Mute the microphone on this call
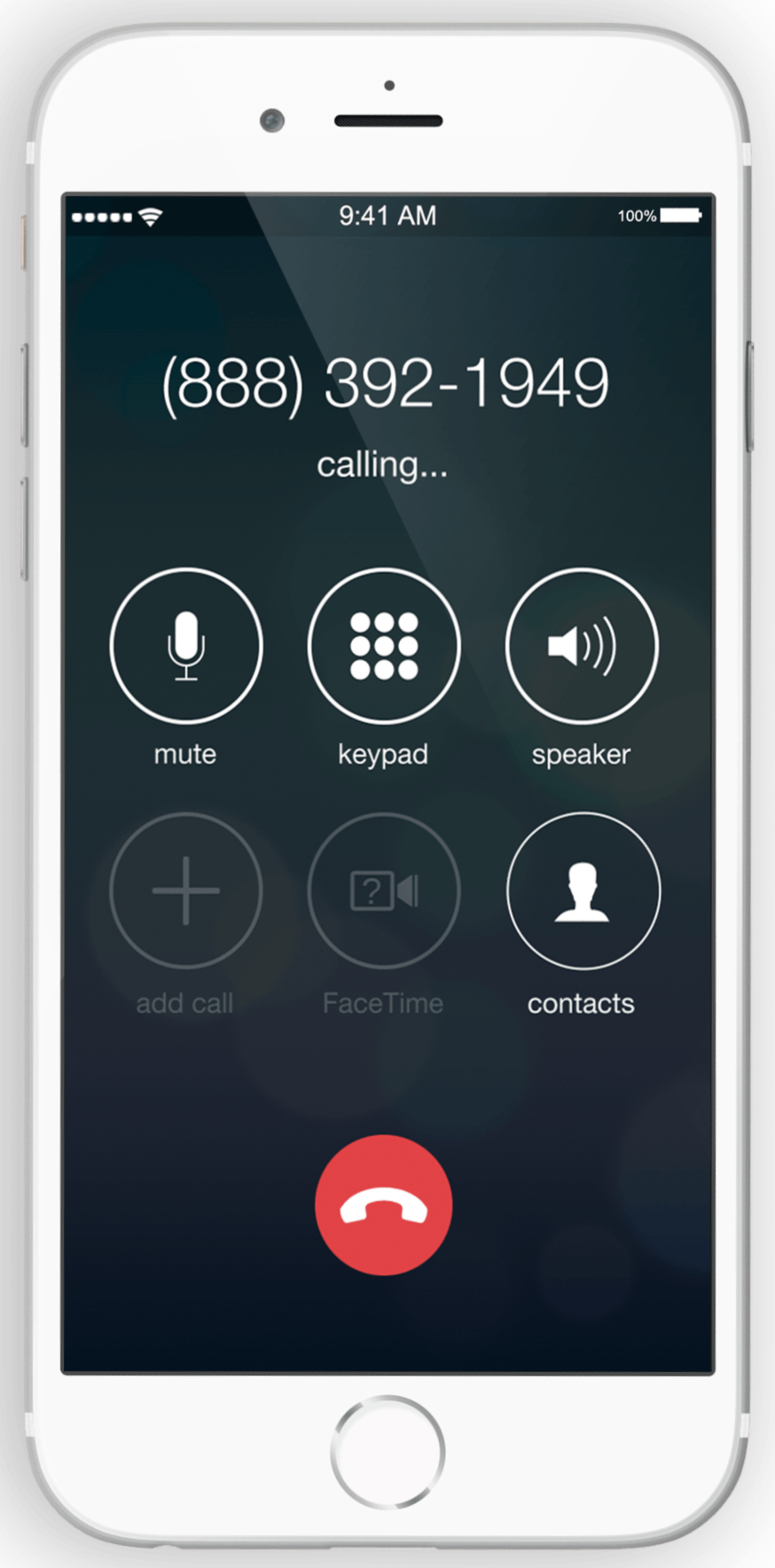 (x=186, y=646)
